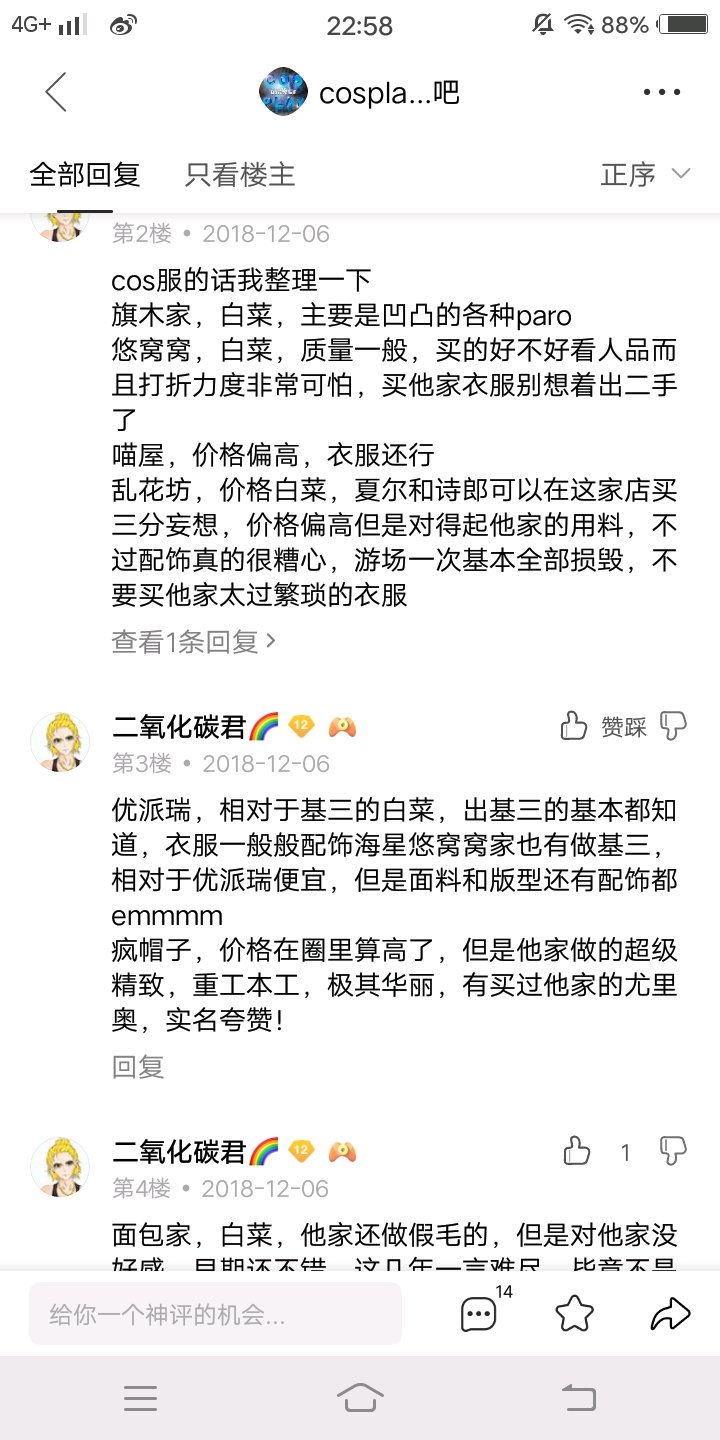Dislike the floor 3 post
The image size is (720, 1440).
click(x=675, y=726)
